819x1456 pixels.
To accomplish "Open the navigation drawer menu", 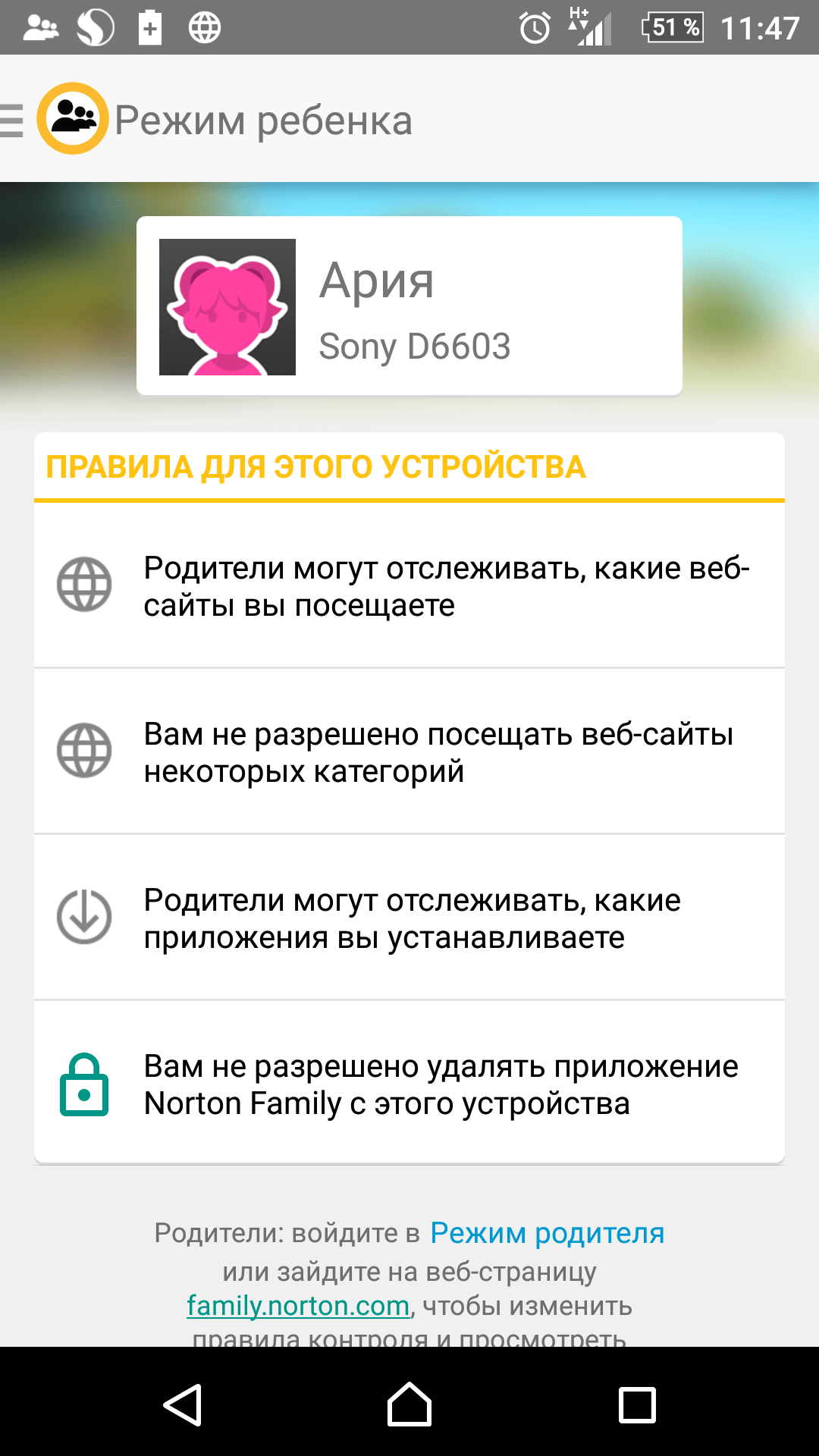I will [x=9, y=120].
